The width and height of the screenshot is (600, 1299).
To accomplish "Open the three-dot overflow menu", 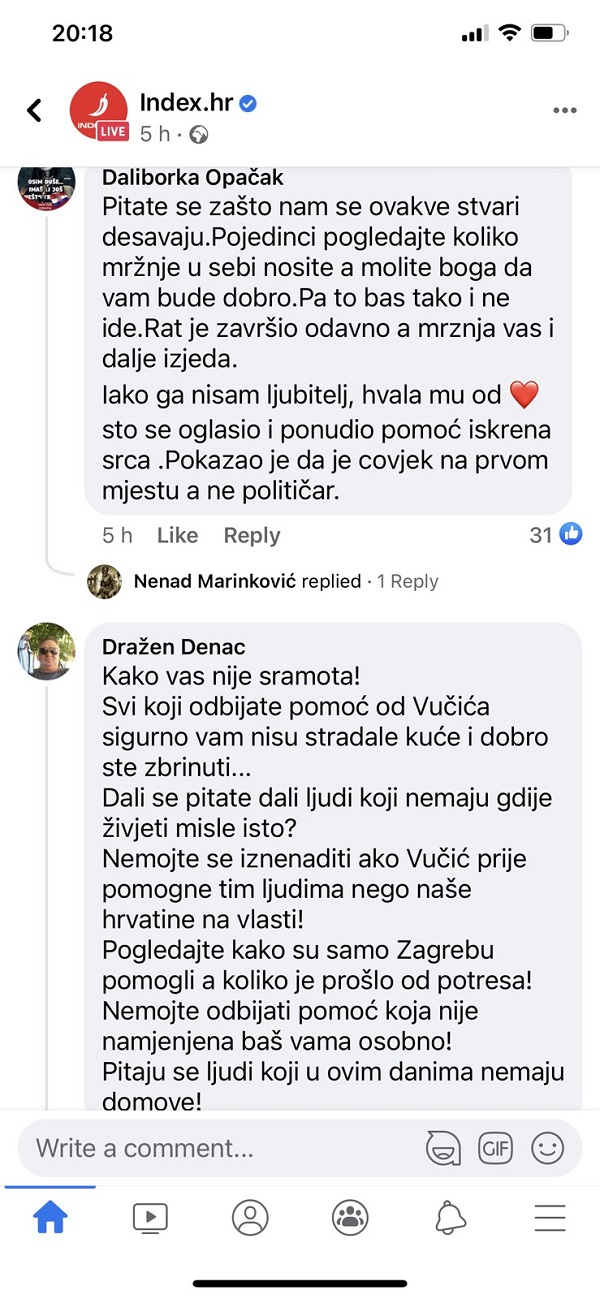I will click(565, 110).
